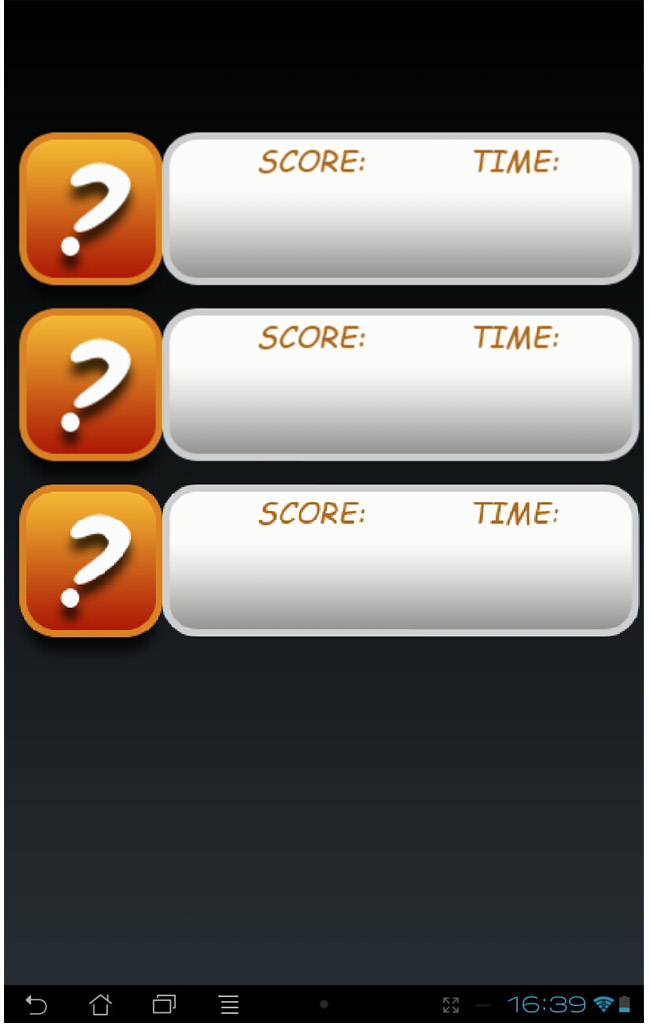Image resolution: width=650 pixels, height=1024 pixels.
Task: Go back using the system back arrow
Action: click(36, 1004)
